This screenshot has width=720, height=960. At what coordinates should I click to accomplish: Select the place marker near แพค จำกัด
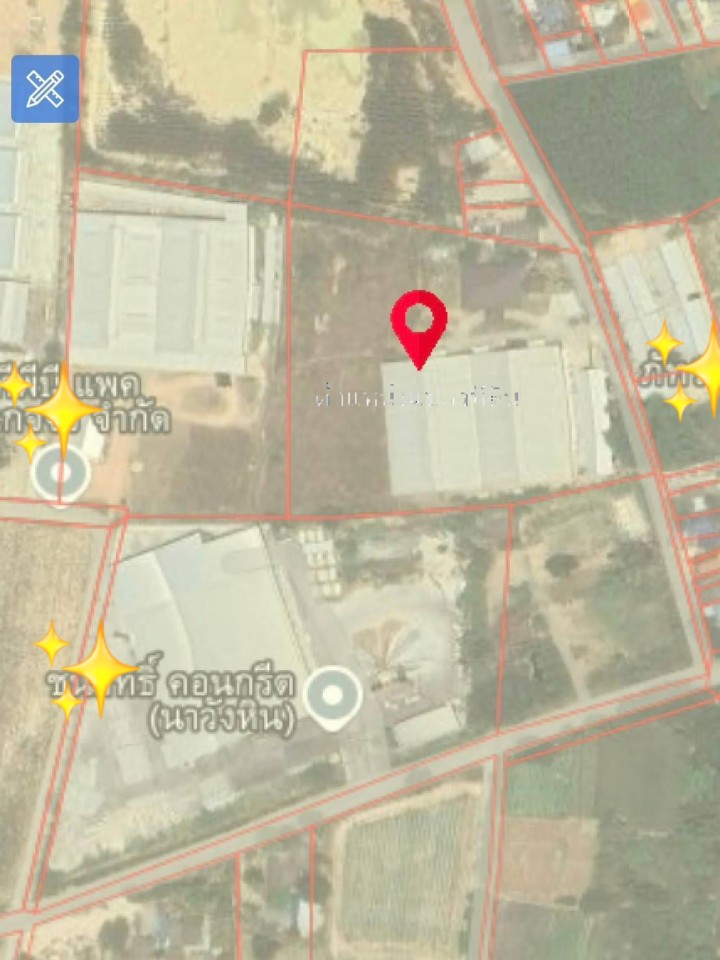pos(60,474)
